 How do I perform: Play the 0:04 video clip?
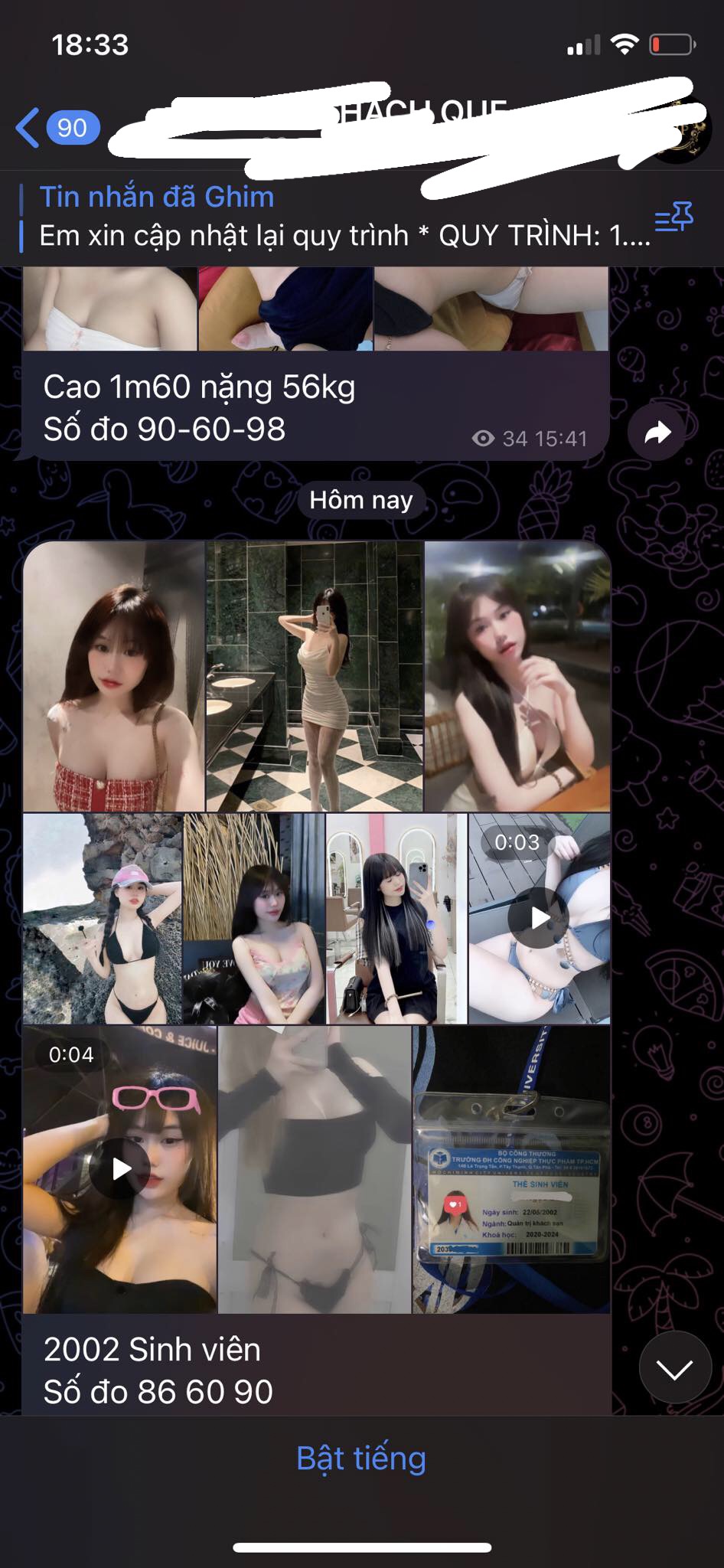(x=121, y=1167)
